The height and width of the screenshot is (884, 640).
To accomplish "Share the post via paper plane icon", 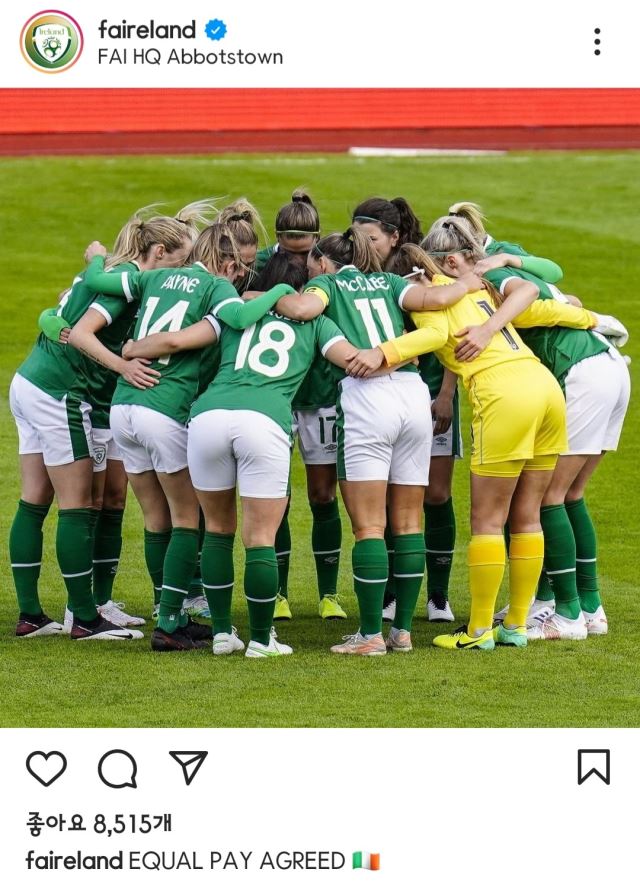I will [x=188, y=767].
